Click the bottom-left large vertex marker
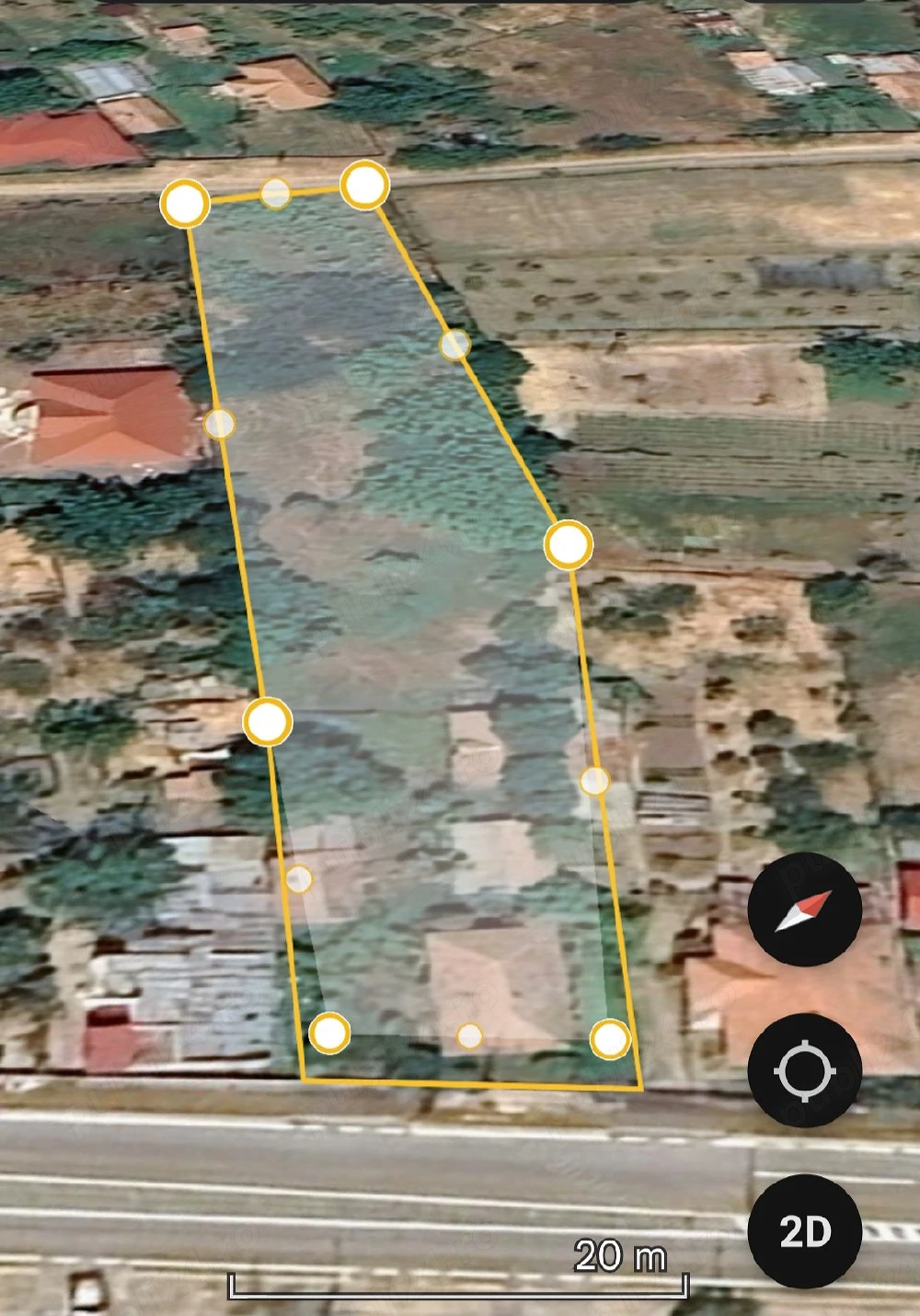The height and width of the screenshot is (1316, 920). click(x=330, y=1034)
